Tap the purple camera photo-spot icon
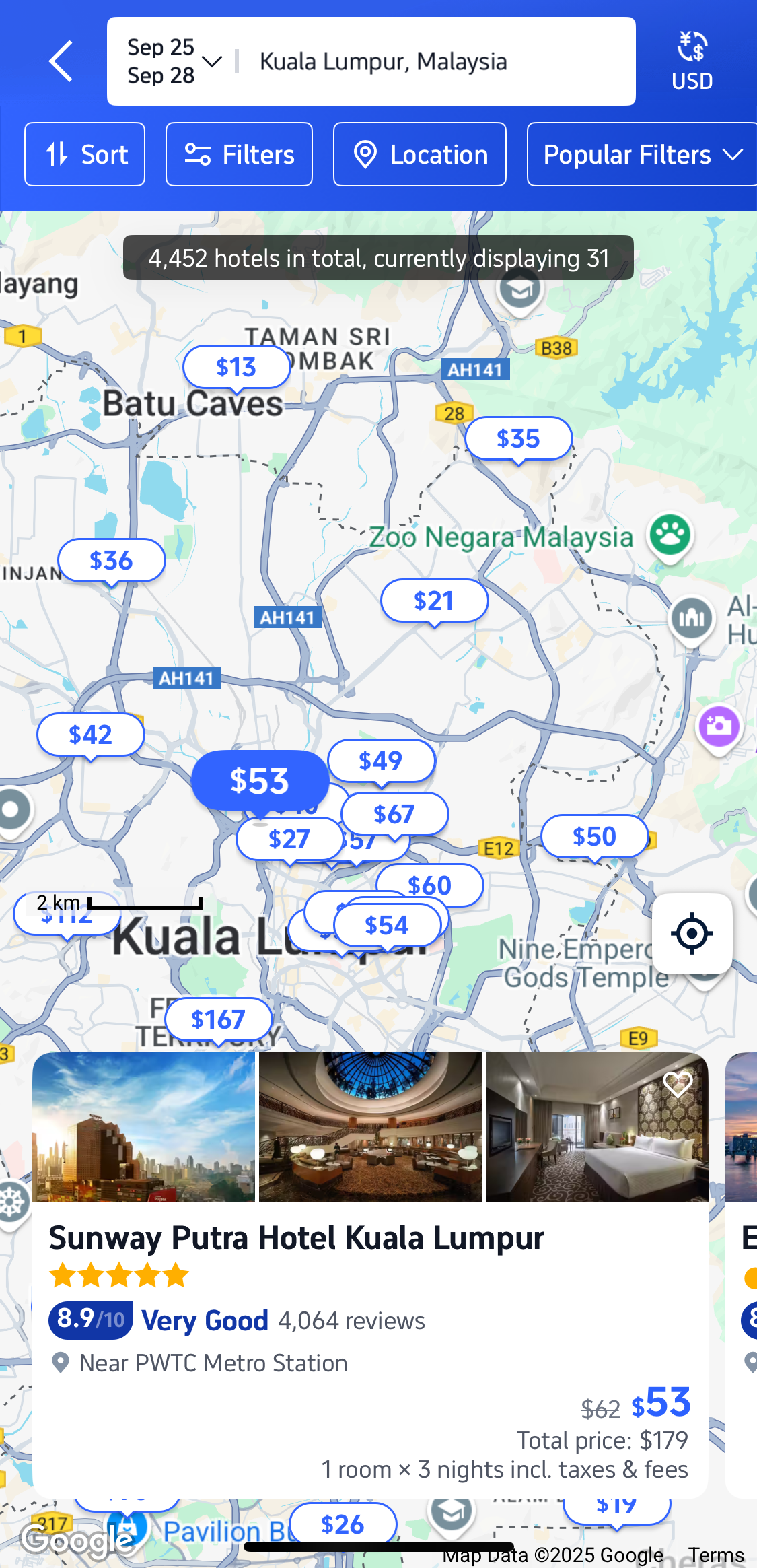The height and width of the screenshot is (1568, 757). click(719, 726)
